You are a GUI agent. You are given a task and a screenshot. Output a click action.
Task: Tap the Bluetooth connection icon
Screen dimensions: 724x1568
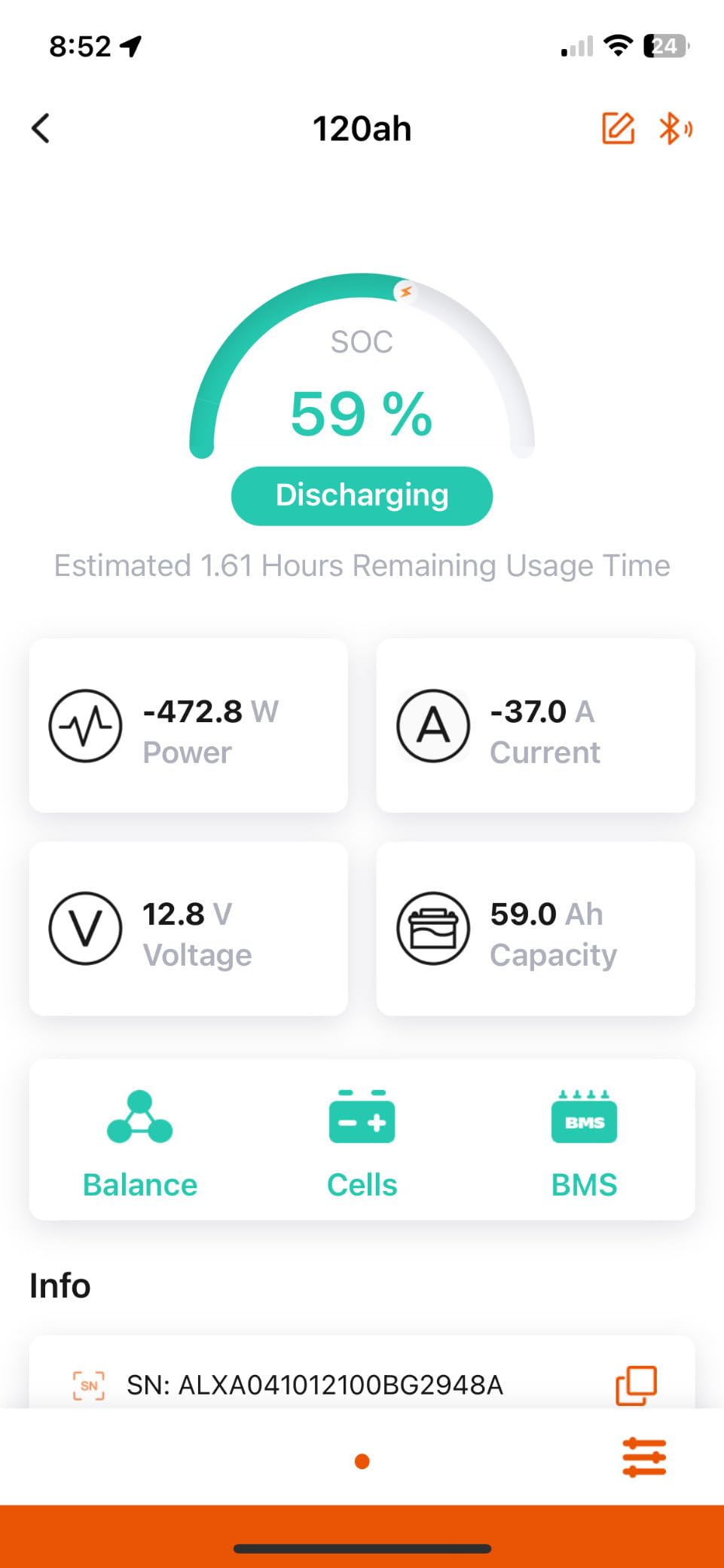click(x=675, y=128)
